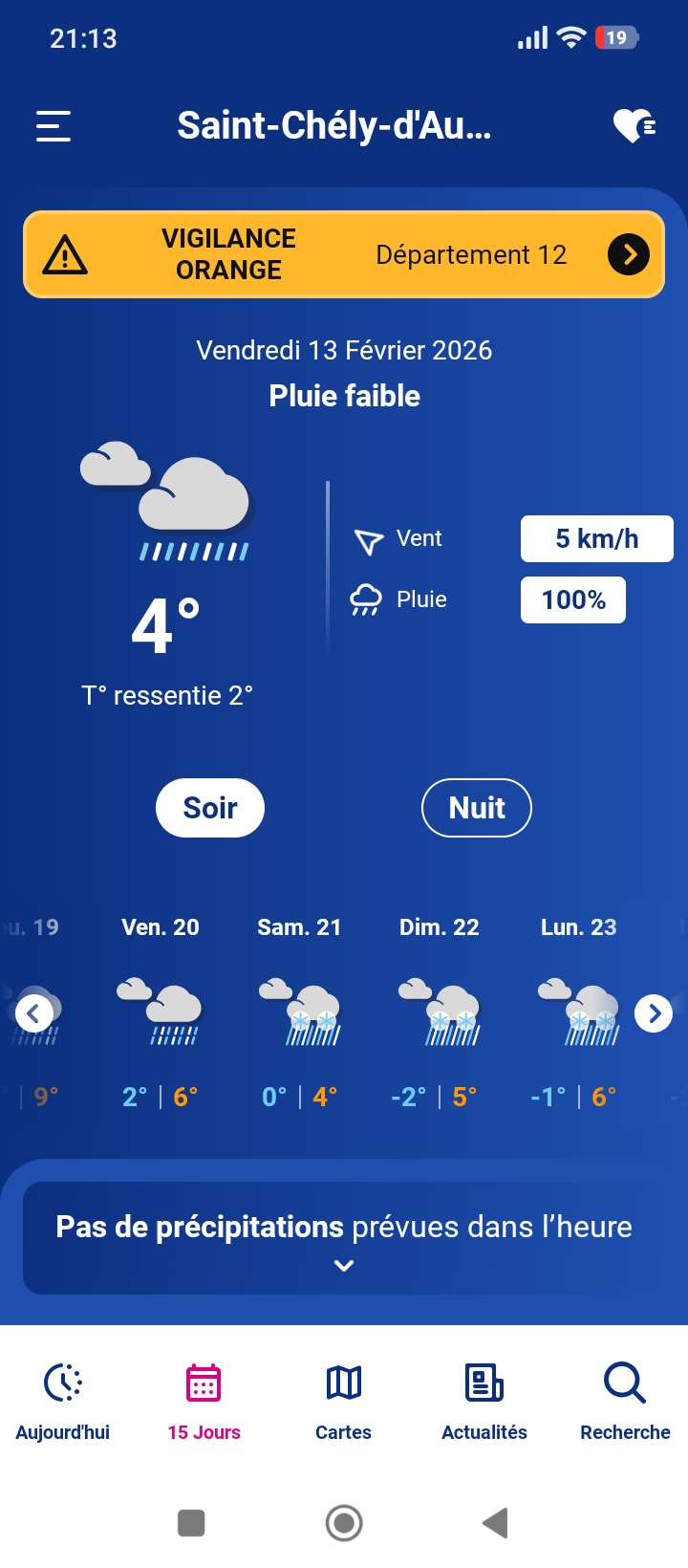Image resolution: width=688 pixels, height=1568 pixels.
Task: Open the 15 Jours tab
Action: tap(204, 1402)
